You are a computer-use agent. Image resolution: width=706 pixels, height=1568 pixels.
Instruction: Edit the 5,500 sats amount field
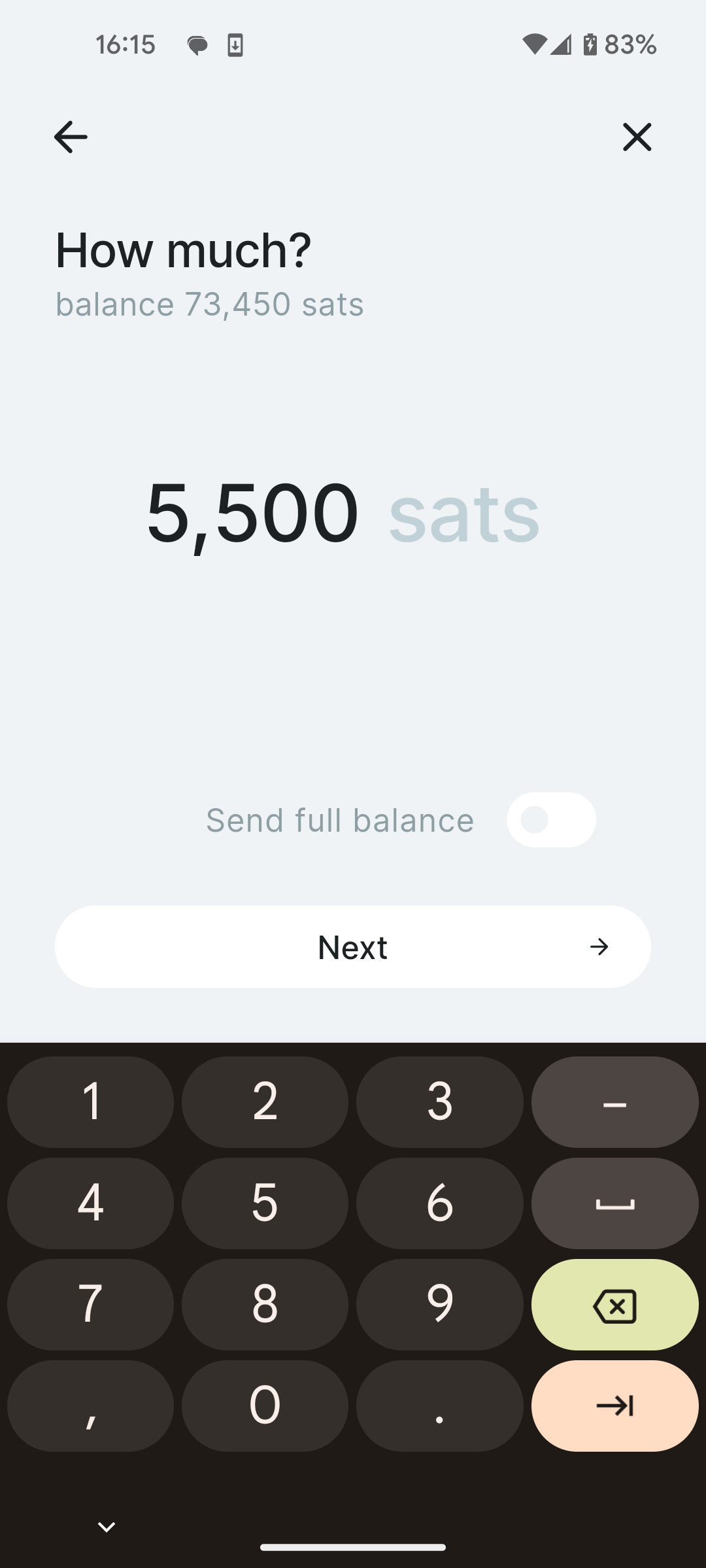coord(253,514)
